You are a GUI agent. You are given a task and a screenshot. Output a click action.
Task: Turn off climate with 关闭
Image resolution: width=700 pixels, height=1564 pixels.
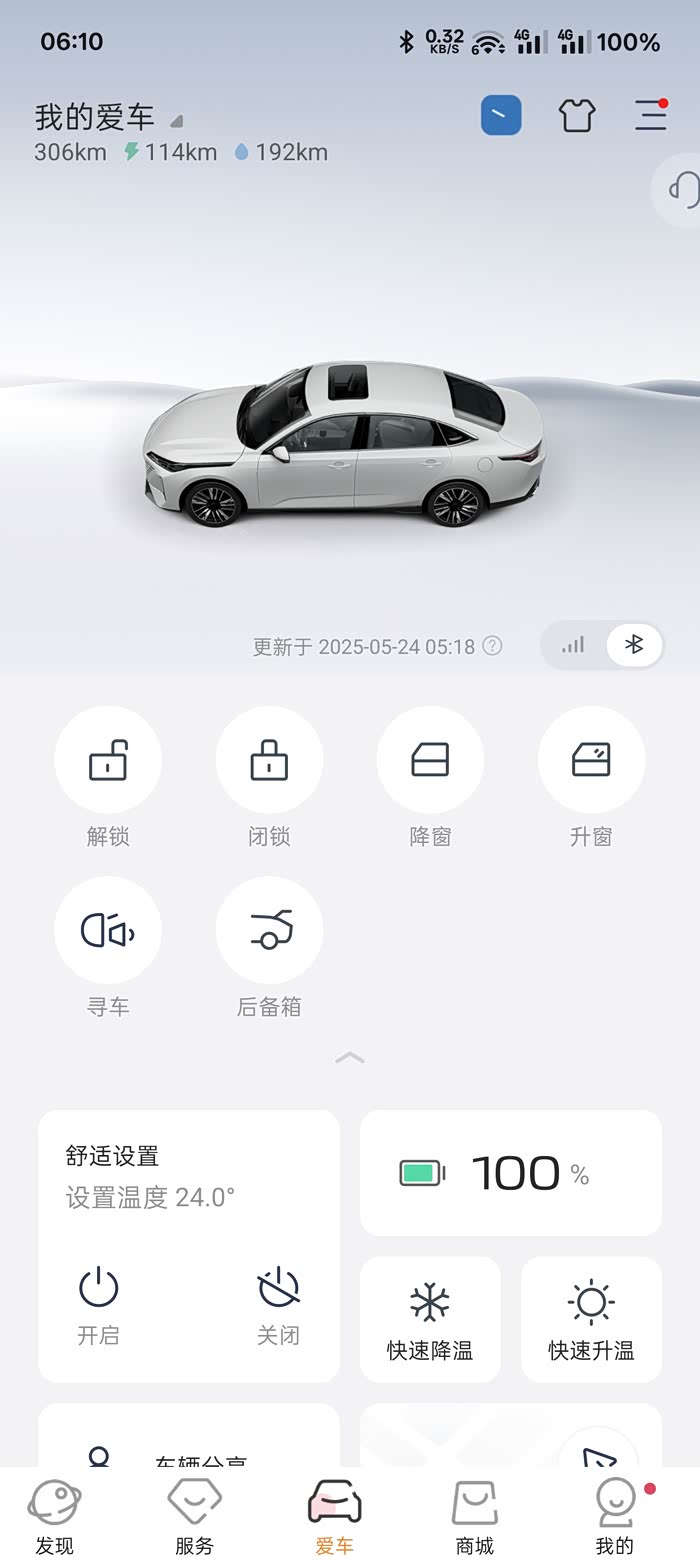coord(278,1303)
